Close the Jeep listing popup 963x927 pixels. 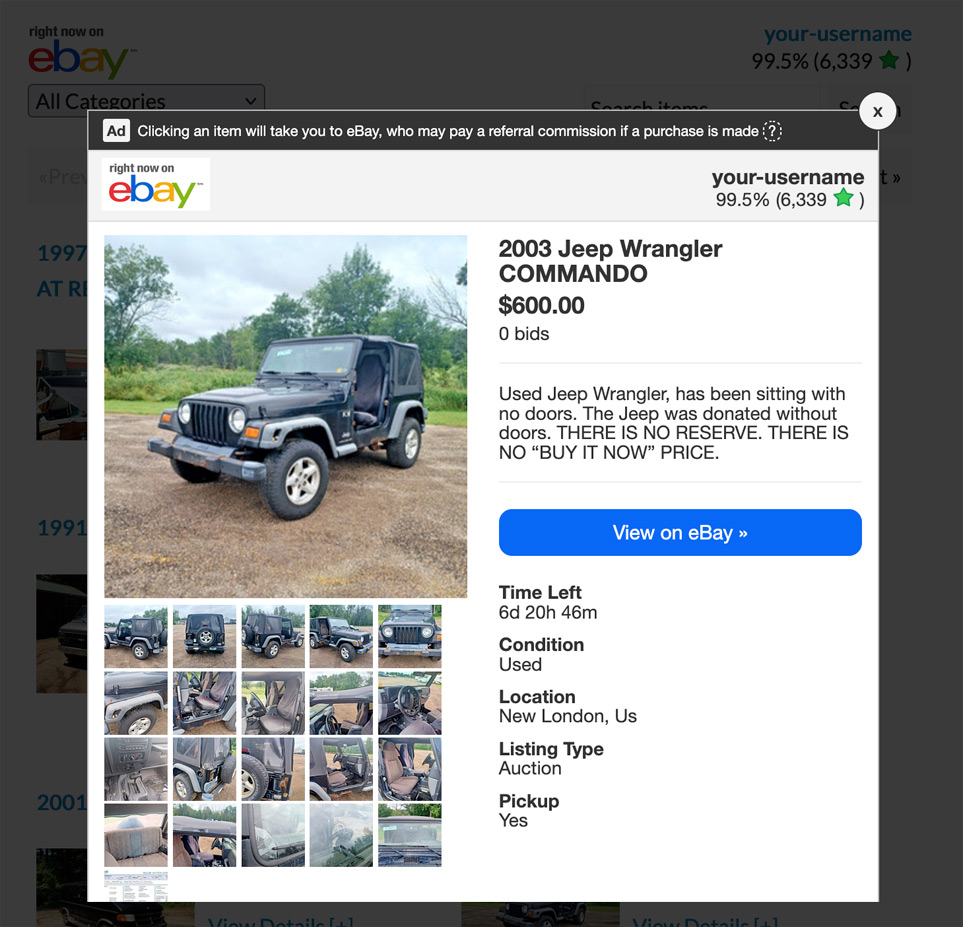(877, 111)
